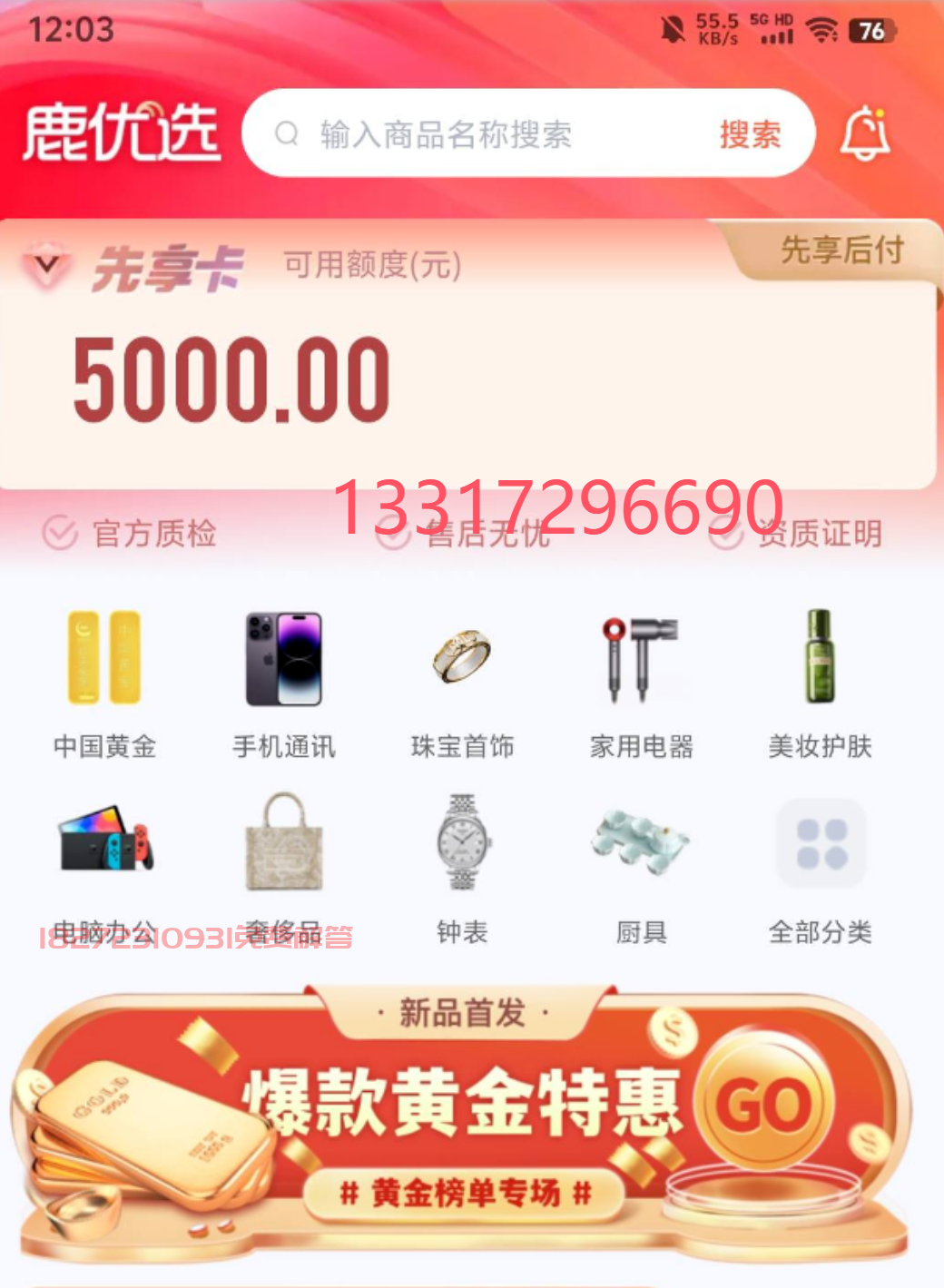Open the 中国黄金 category

tap(104, 683)
